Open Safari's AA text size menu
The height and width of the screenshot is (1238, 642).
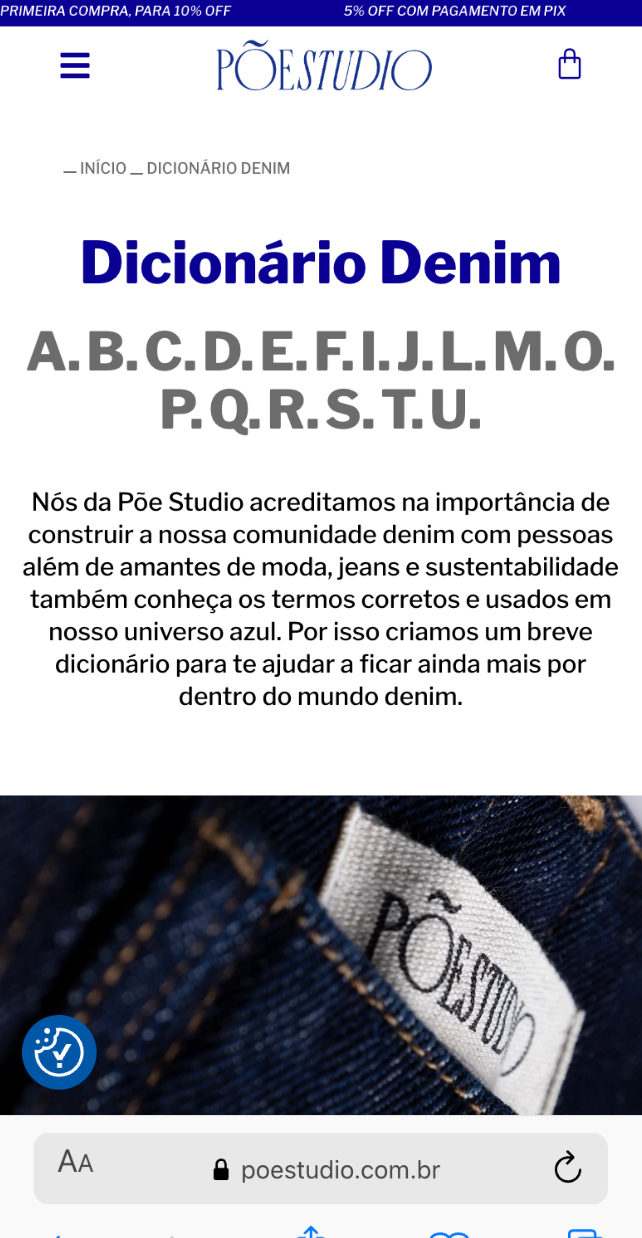[76, 1162]
